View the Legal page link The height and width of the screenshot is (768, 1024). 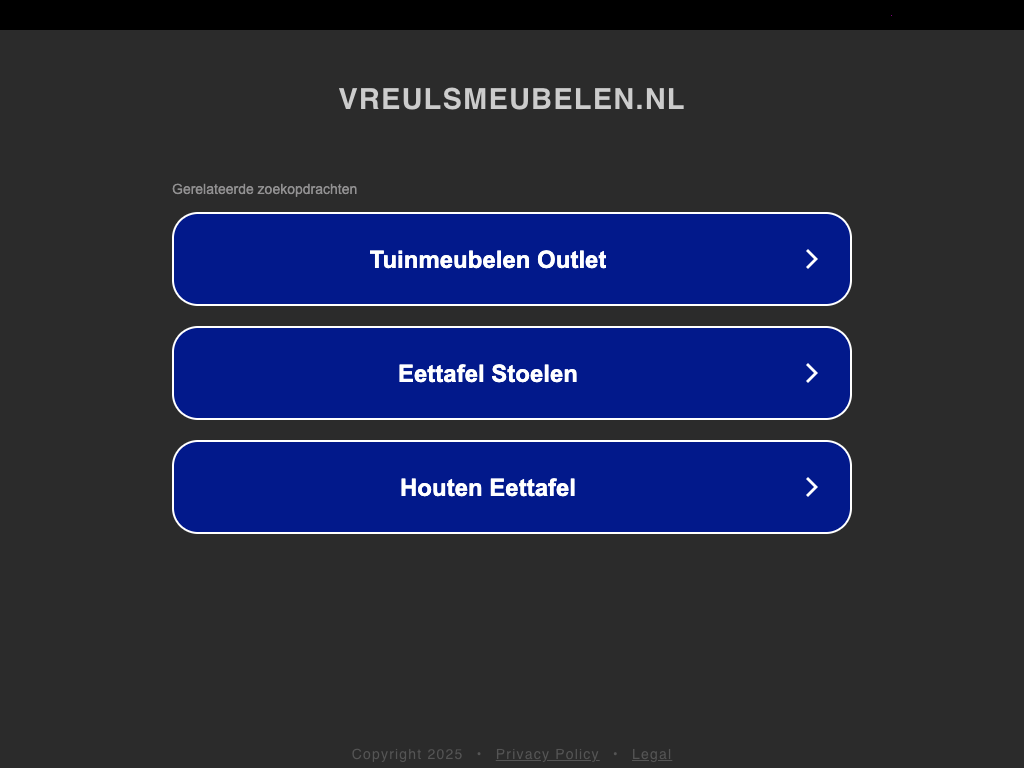click(x=651, y=754)
